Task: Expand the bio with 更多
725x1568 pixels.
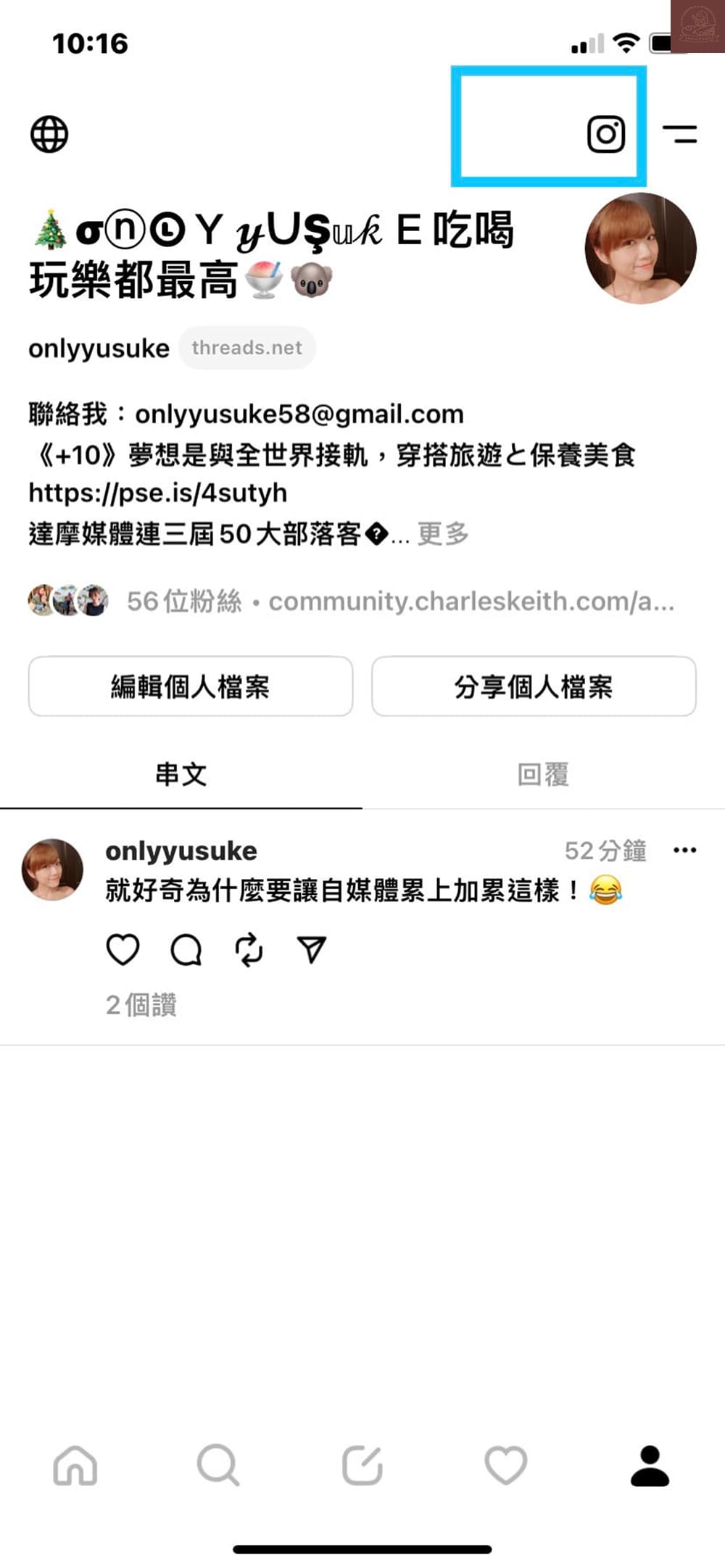Action: click(x=442, y=534)
